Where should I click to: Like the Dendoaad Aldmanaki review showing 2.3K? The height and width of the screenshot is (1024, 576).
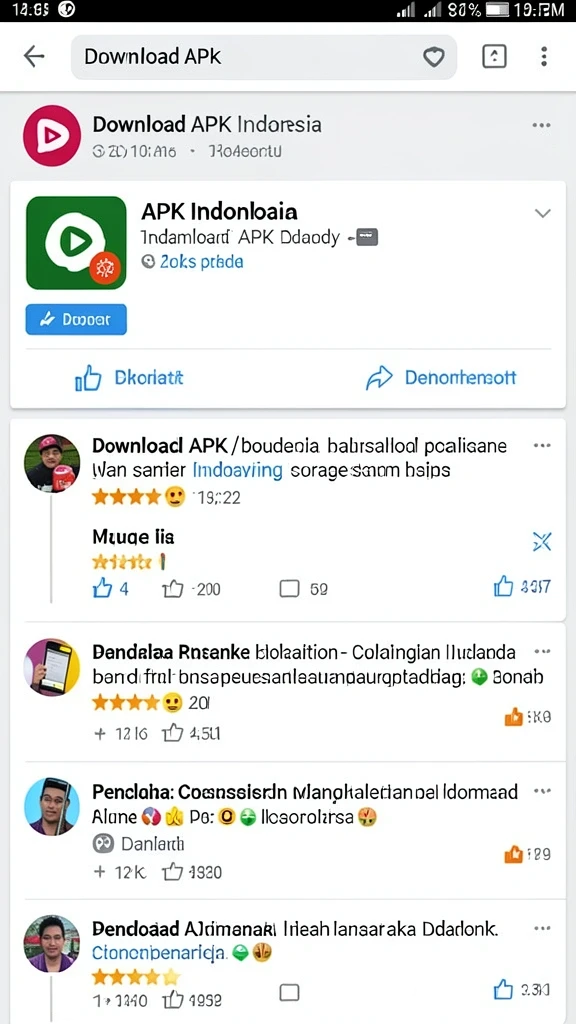[522, 991]
